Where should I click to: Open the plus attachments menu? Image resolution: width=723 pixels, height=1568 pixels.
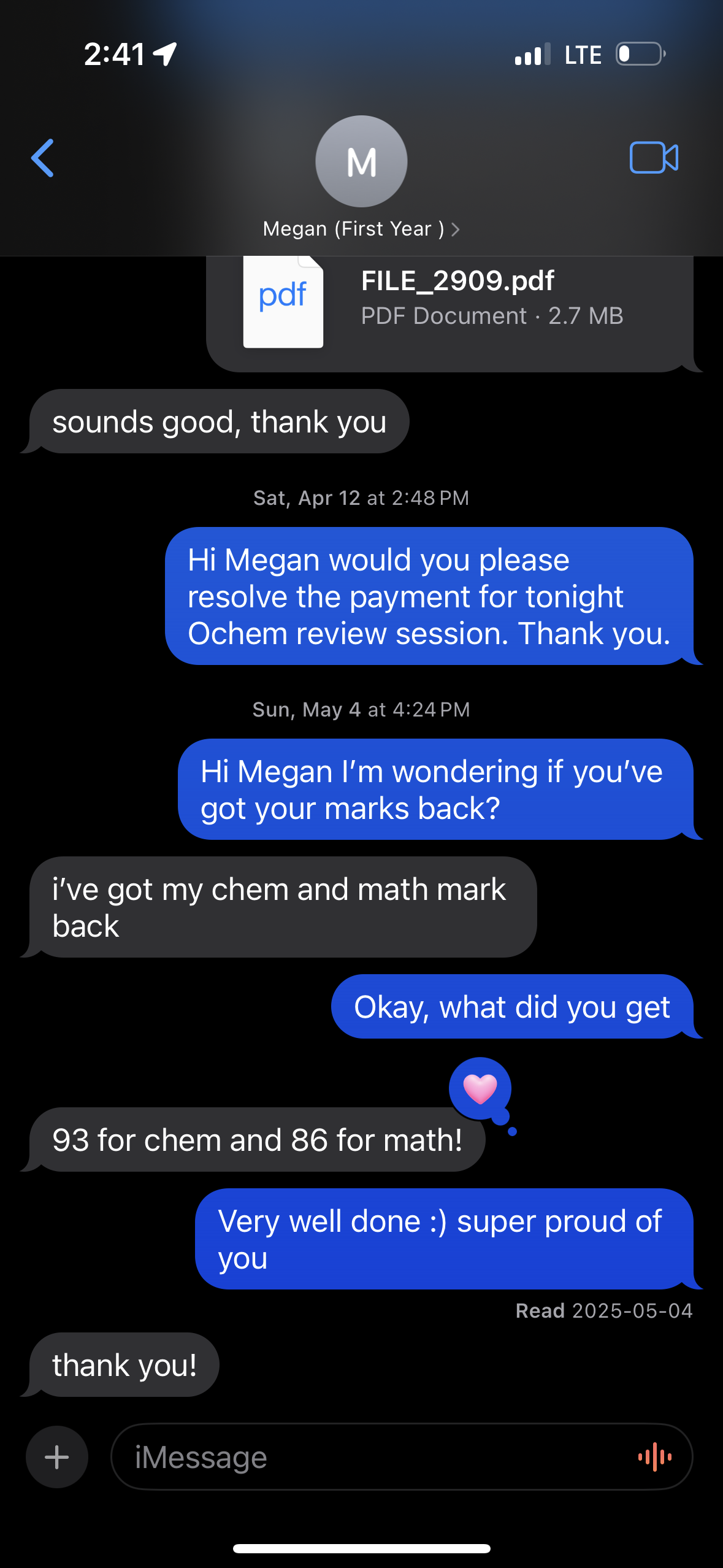tap(57, 1457)
